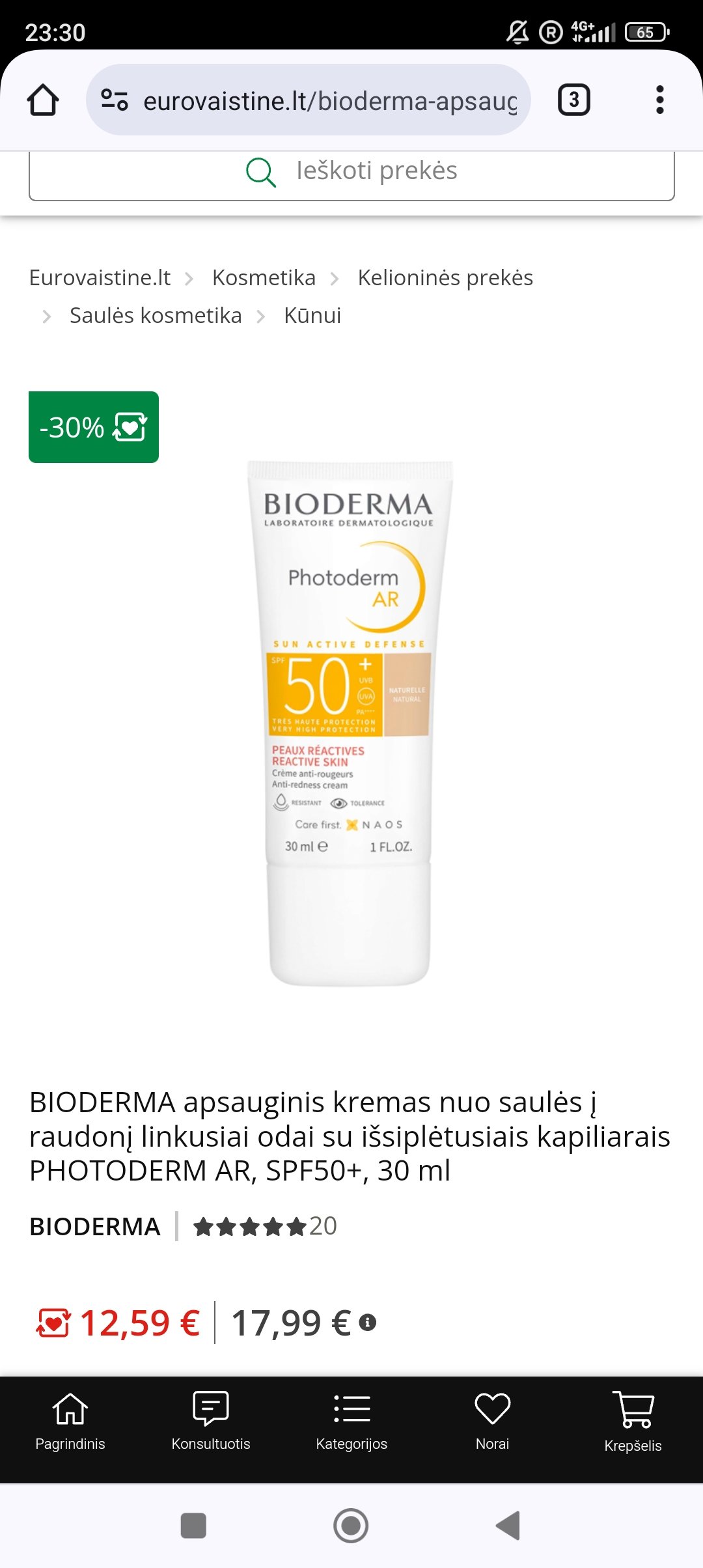Screen dimensions: 703x1568
Task: Open the tab switcher showing 3 tabs
Action: click(573, 100)
